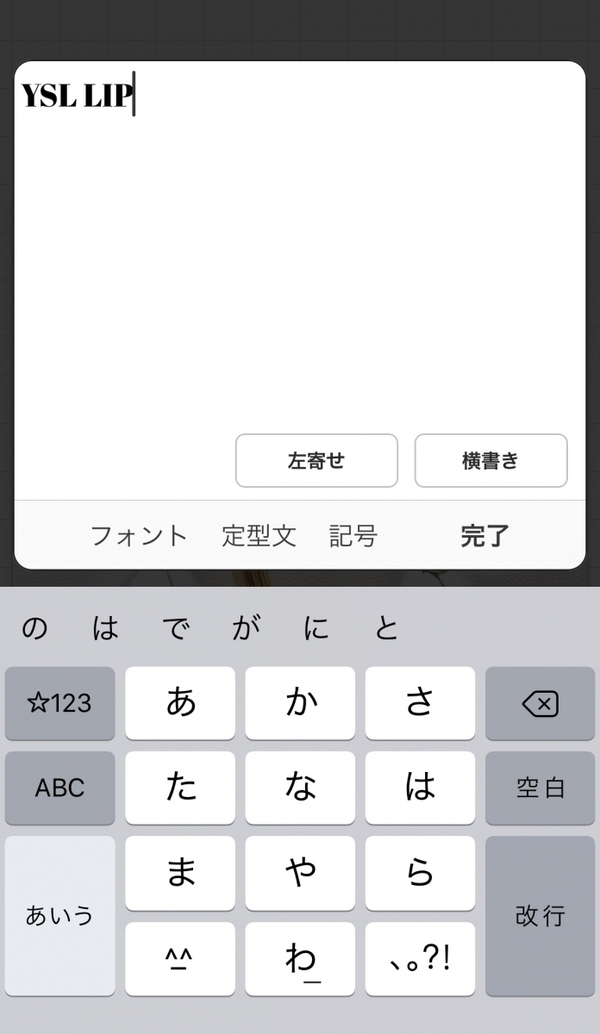This screenshot has height=1034, width=600.
Task: Focus the text field containing YSL LIP
Action: tap(300, 250)
